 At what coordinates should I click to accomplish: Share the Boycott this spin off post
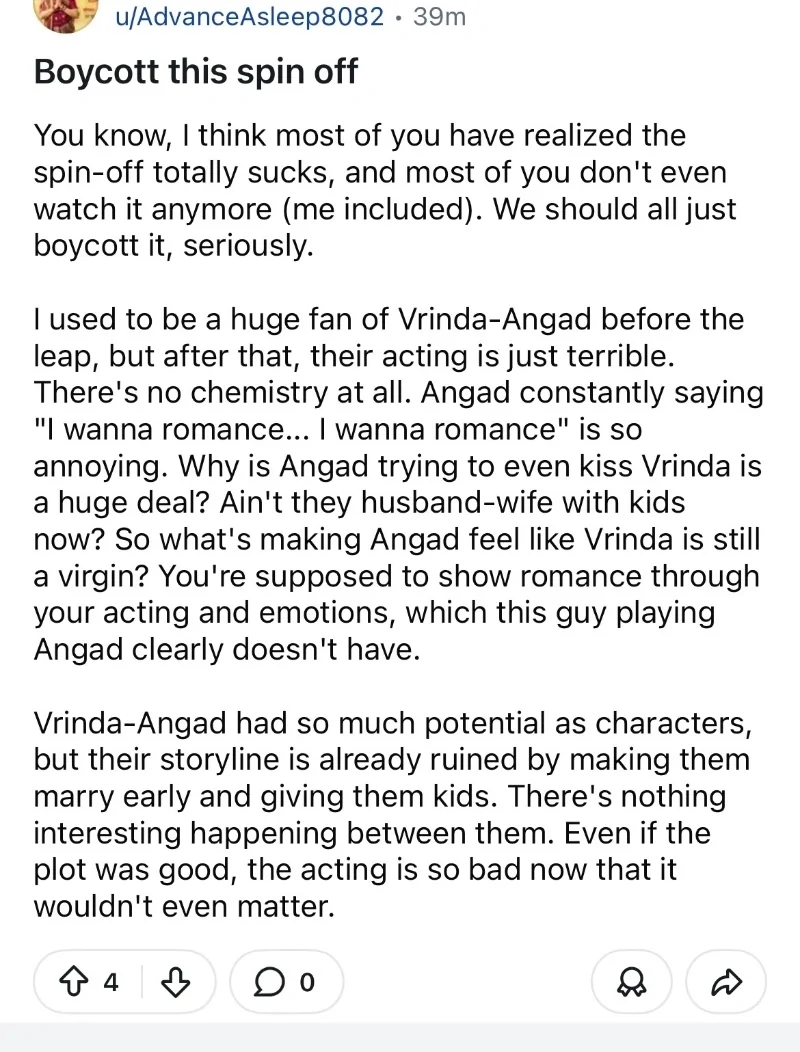(726, 982)
